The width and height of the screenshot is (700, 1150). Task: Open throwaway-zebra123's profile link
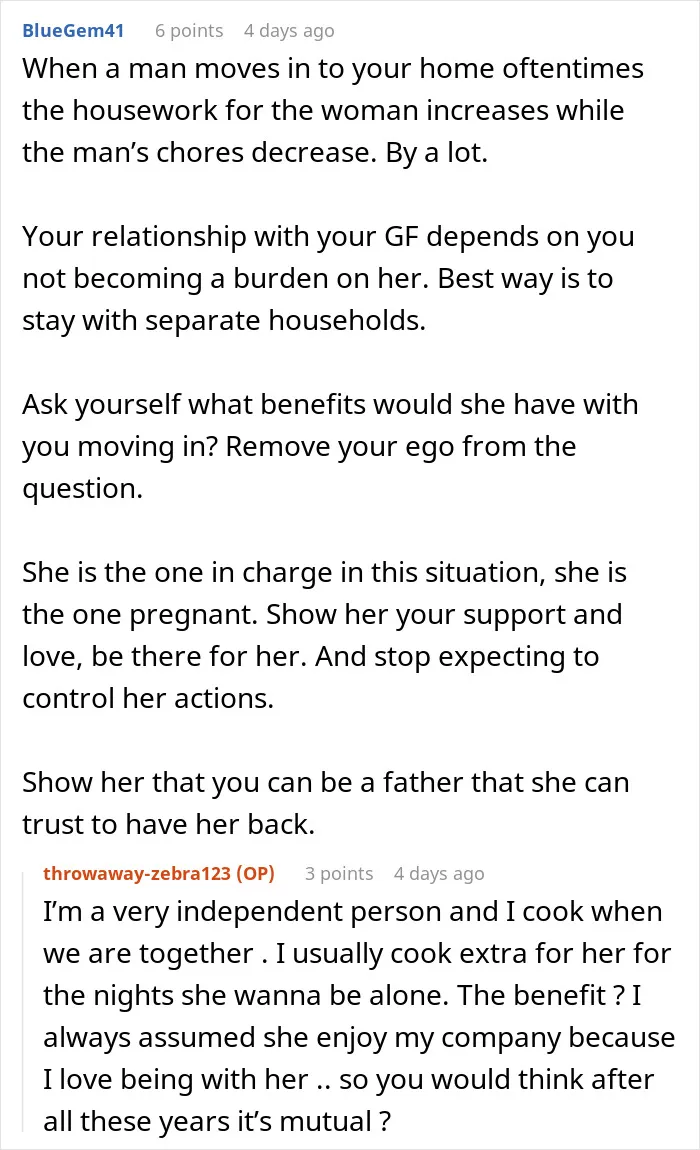[136, 874]
